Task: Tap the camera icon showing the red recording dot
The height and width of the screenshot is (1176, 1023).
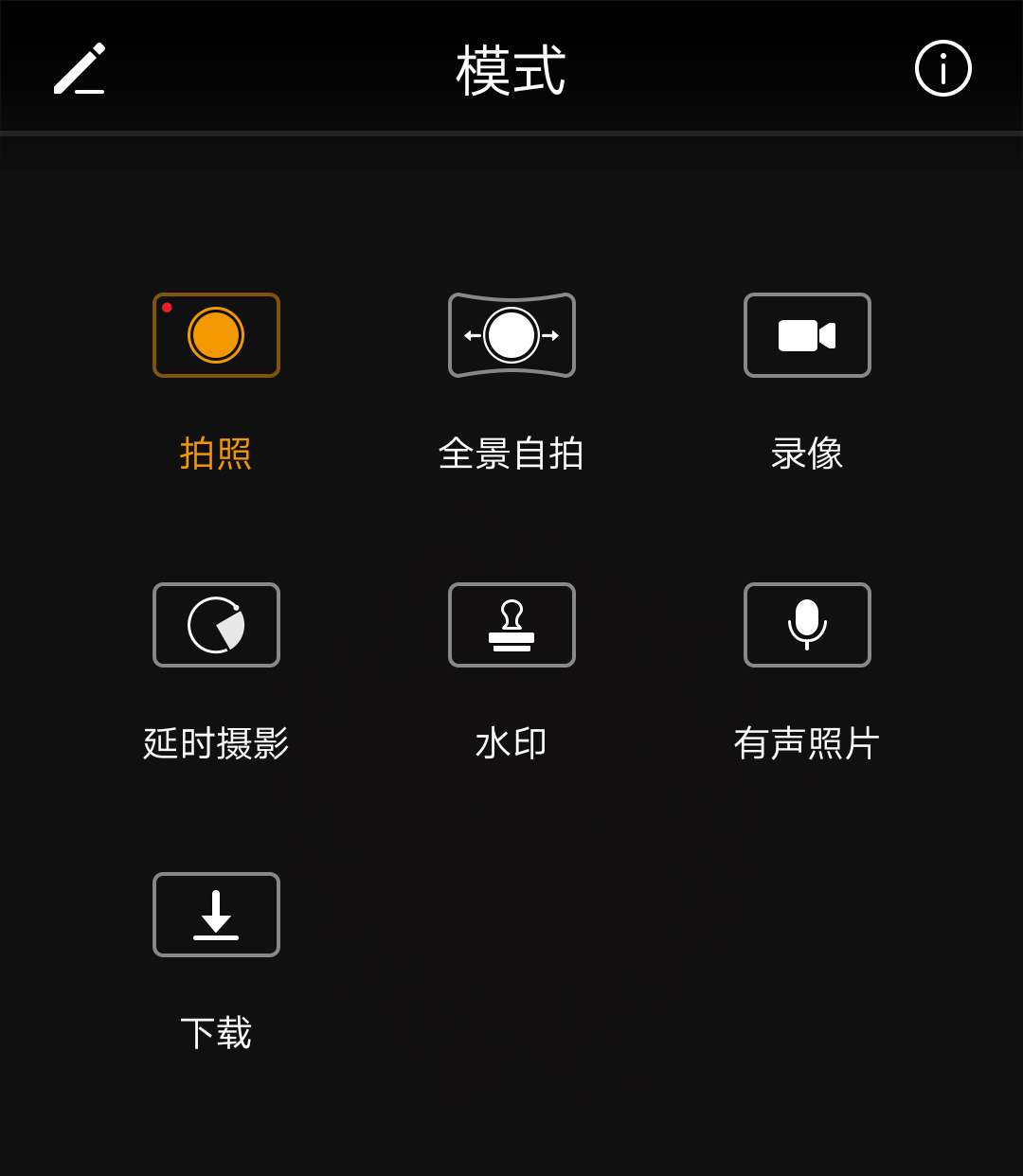Action: pyautogui.click(x=216, y=336)
